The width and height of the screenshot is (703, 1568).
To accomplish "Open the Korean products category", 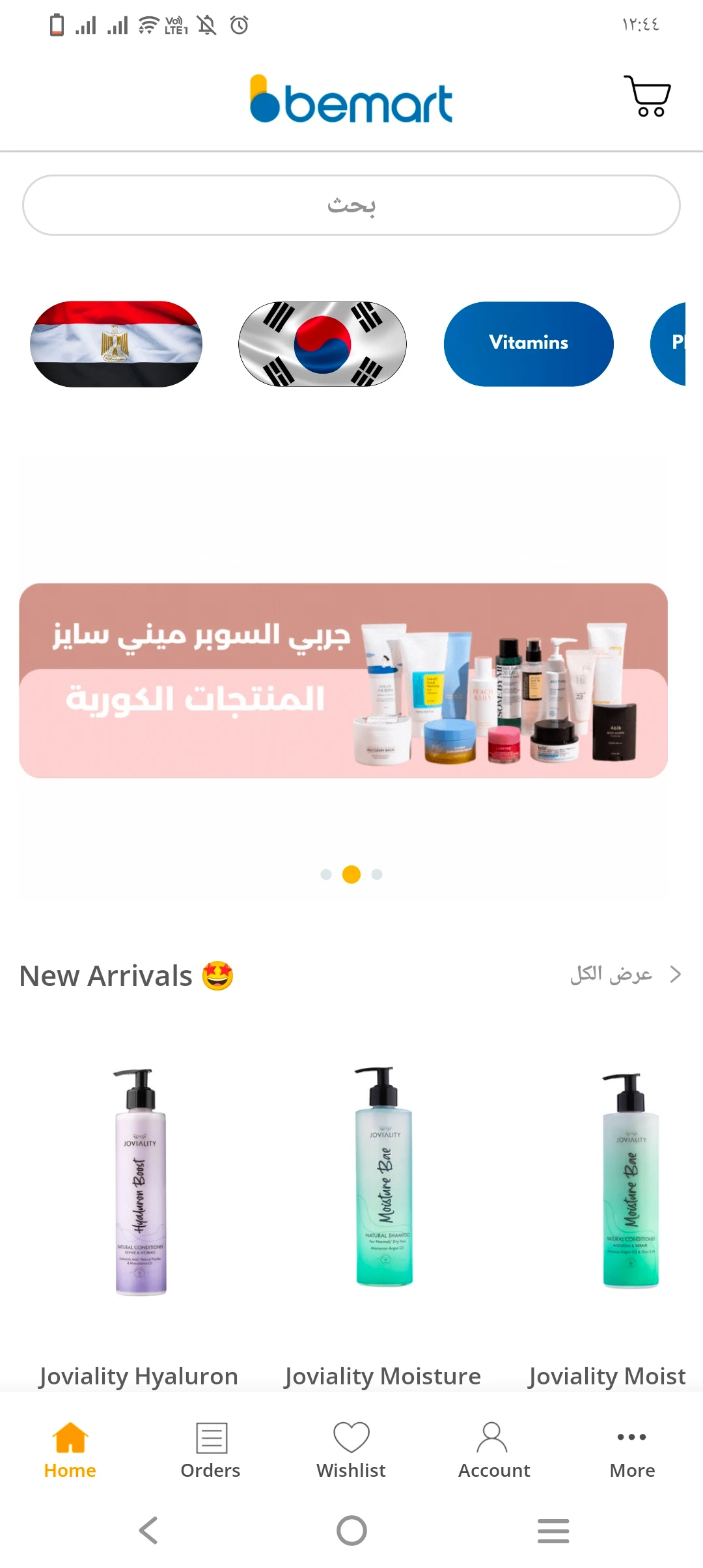I will point(322,344).
